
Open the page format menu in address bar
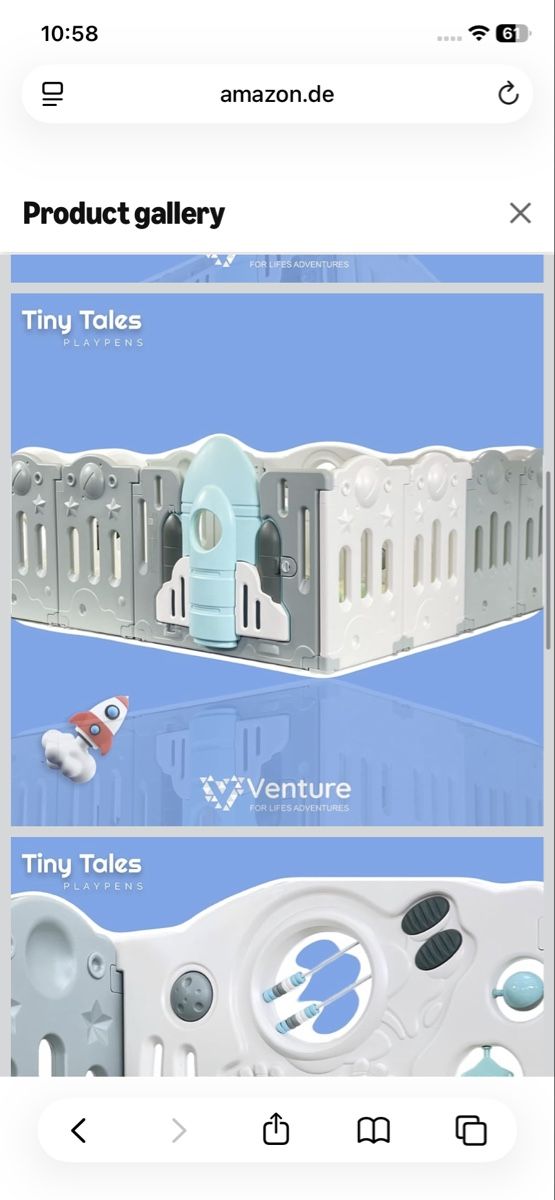coord(53,94)
